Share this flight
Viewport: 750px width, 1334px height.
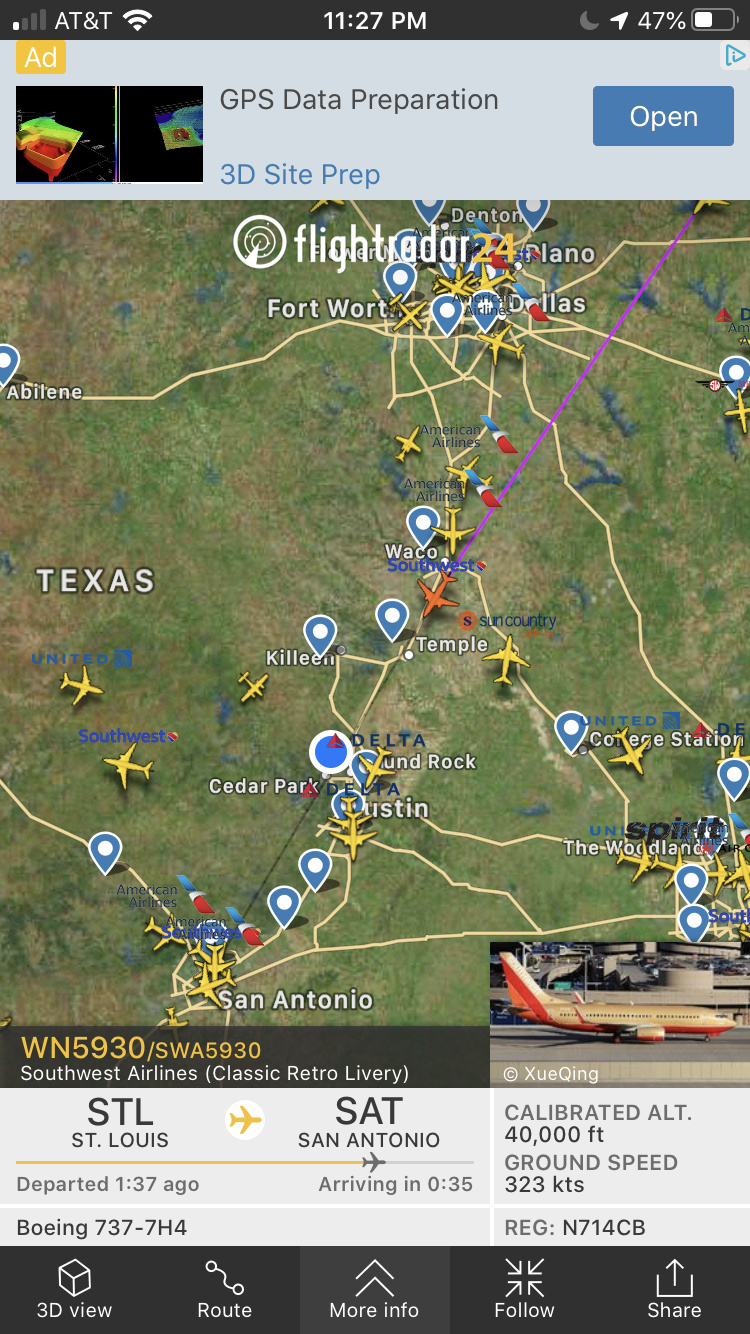674,1290
